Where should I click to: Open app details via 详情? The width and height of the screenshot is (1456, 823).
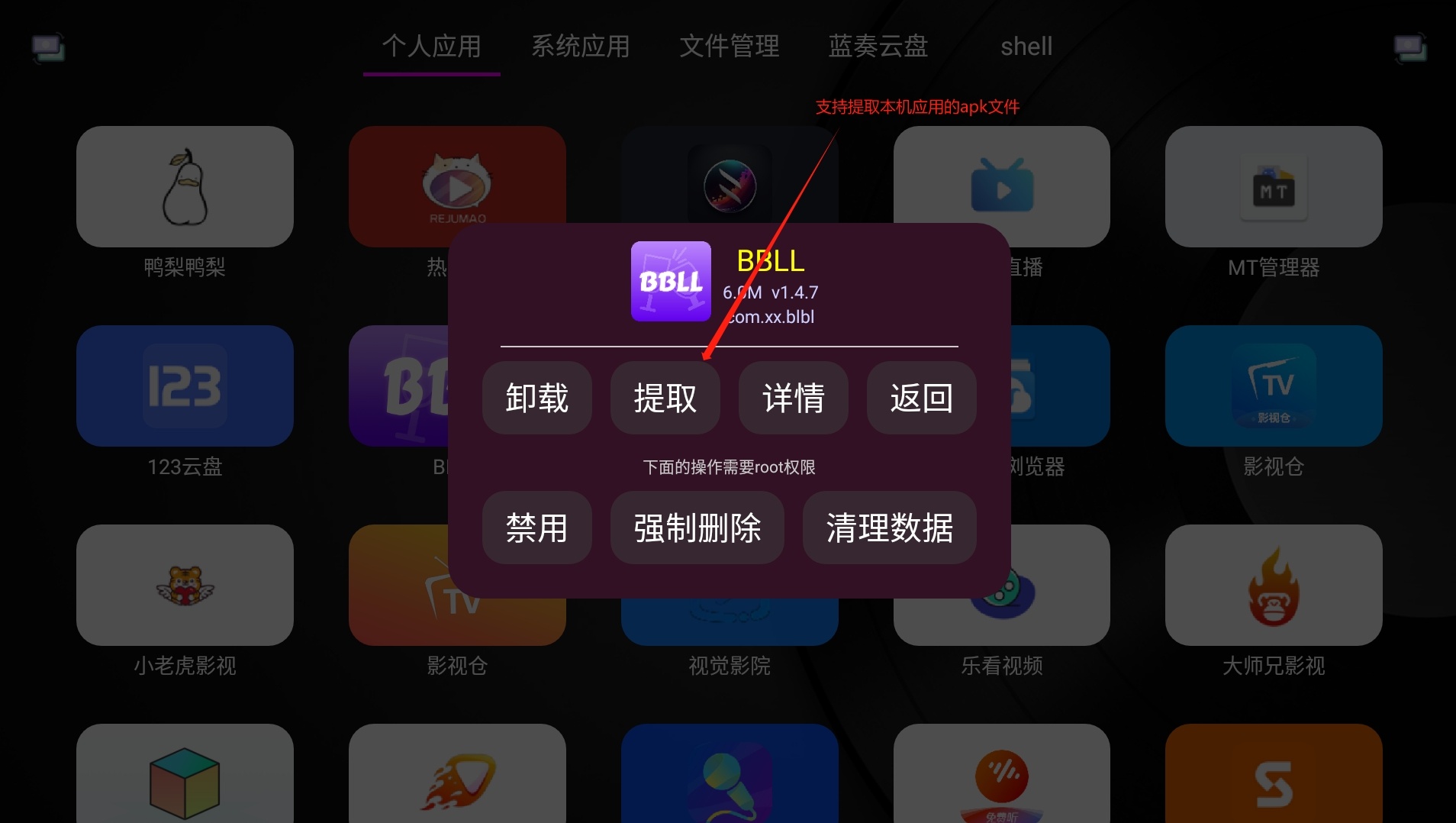pyautogui.click(x=793, y=398)
